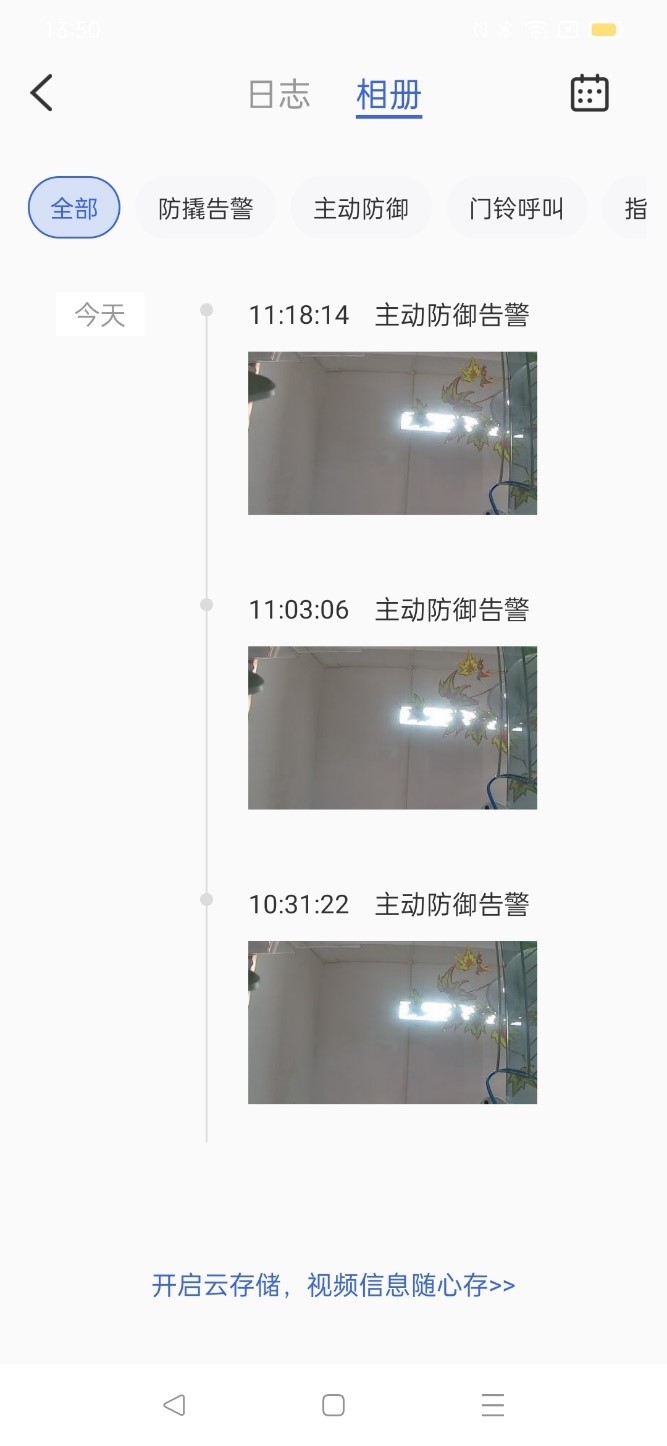Filter by 门铃呼叫
667x1446 pixels.
(x=517, y=208)
